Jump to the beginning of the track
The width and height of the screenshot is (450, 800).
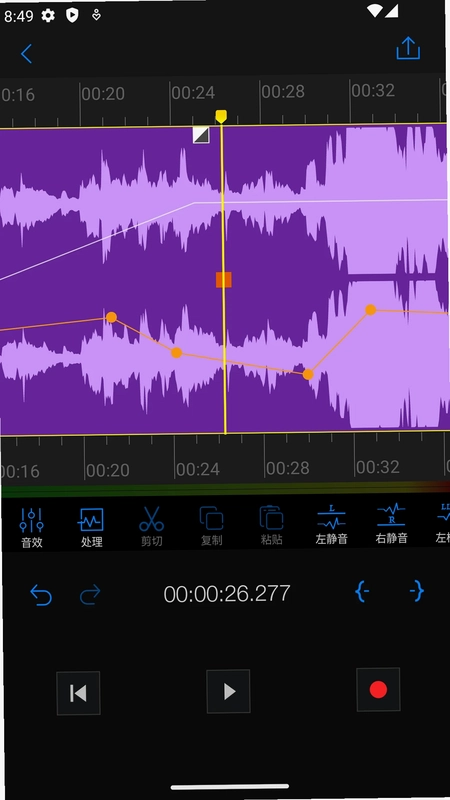pyautogui.click(x=78, y=693)
